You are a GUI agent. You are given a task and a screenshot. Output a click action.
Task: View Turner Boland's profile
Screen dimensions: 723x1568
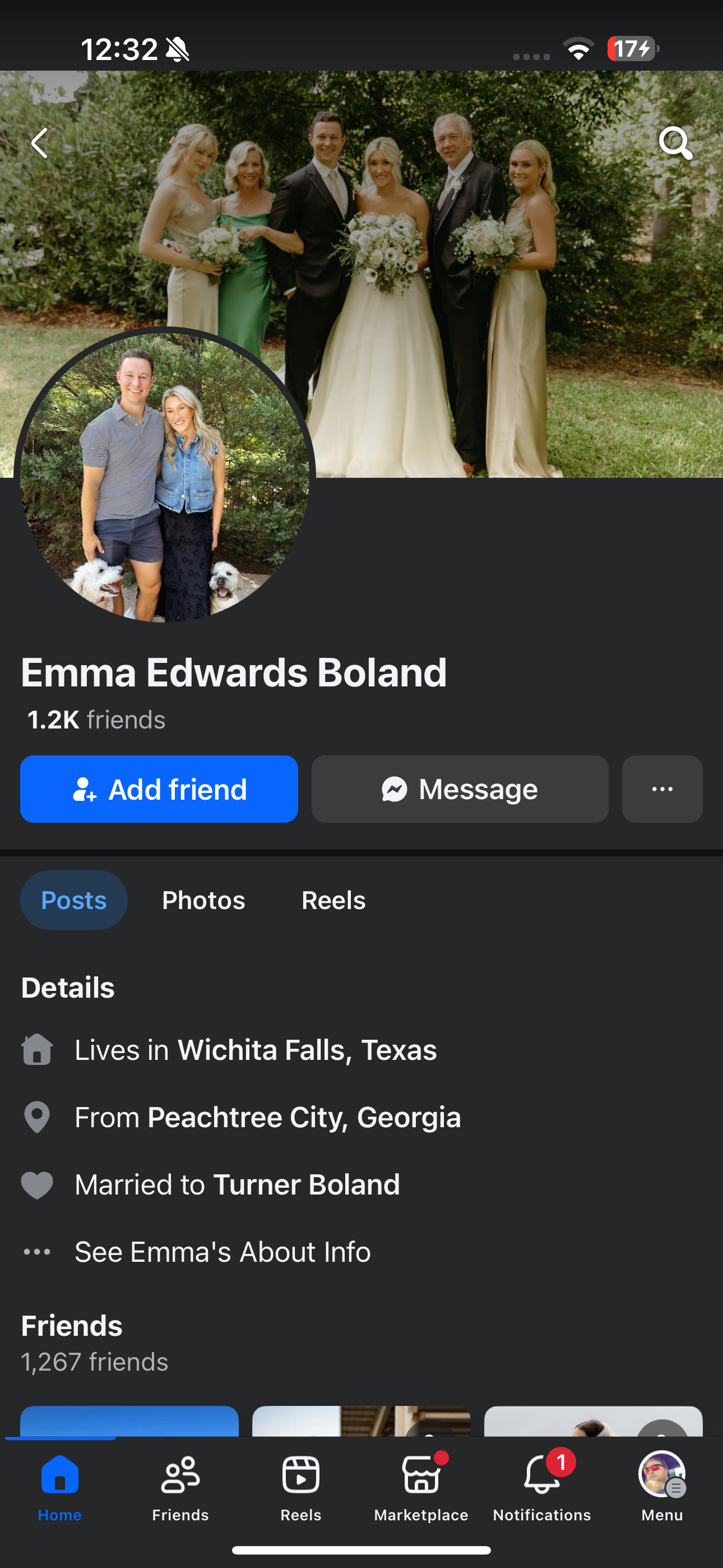click(x=306, y=1184)
